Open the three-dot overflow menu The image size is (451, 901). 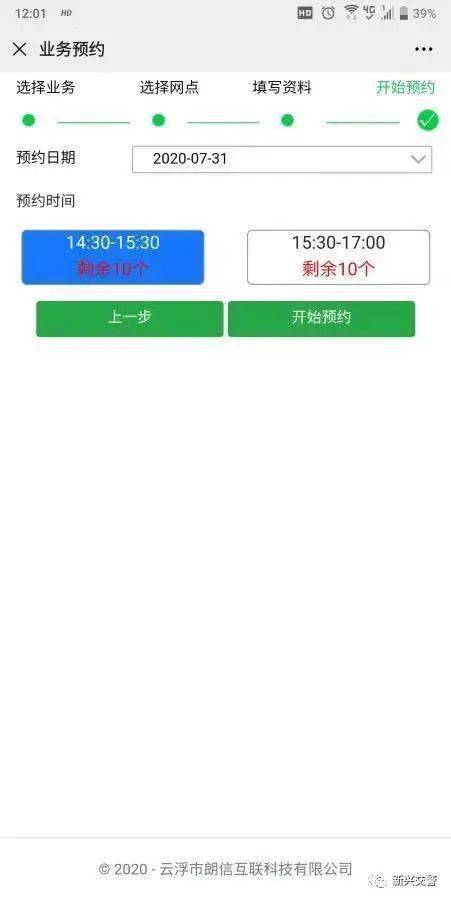[423, 49]
